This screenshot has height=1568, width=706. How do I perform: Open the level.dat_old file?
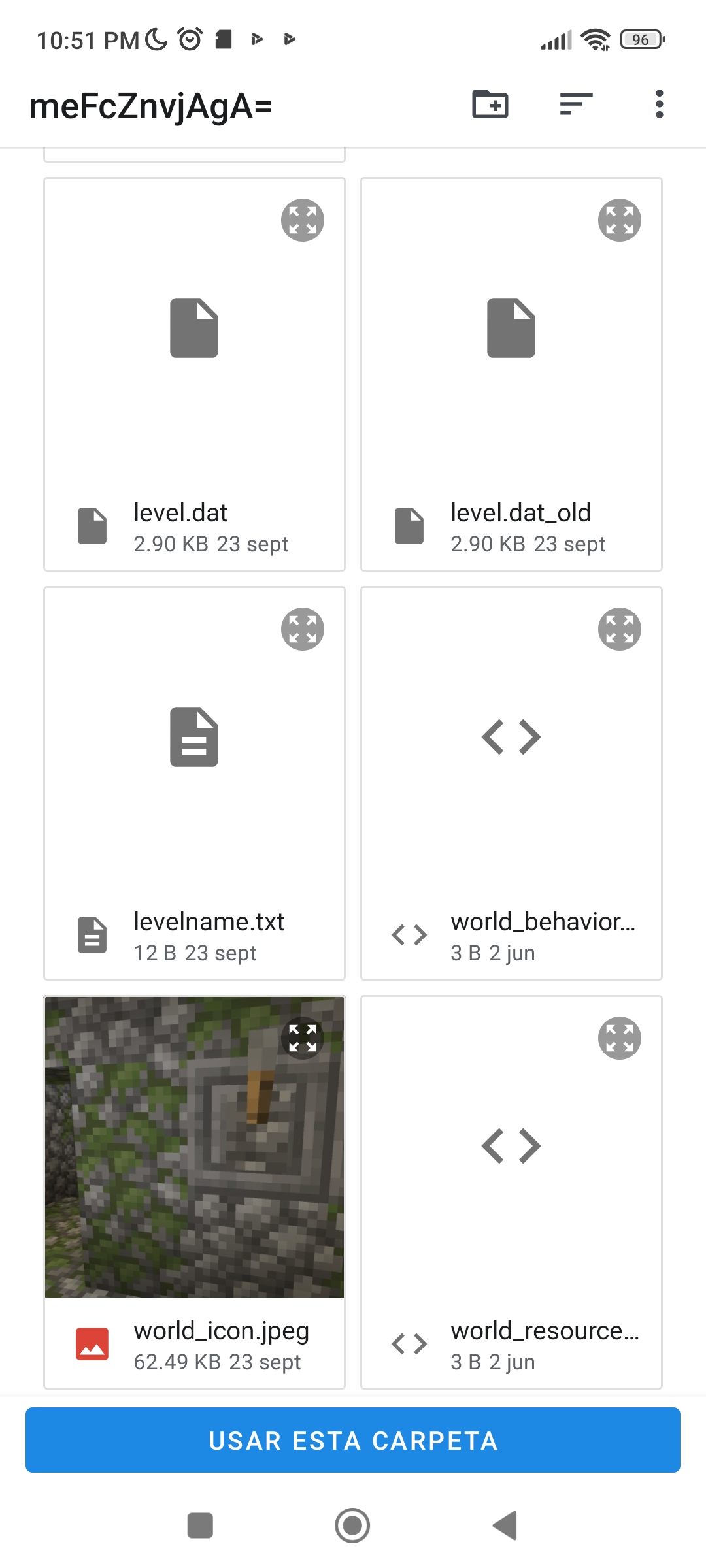click(511, 374)
